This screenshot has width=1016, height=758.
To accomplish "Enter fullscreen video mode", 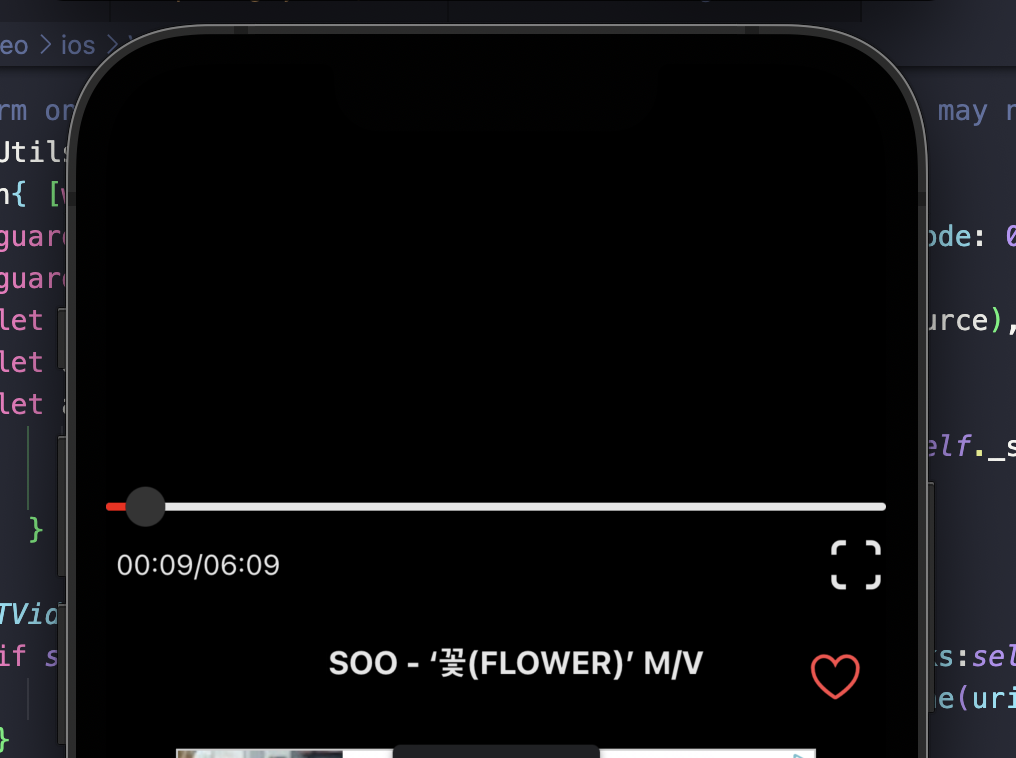I will [856, 565].
